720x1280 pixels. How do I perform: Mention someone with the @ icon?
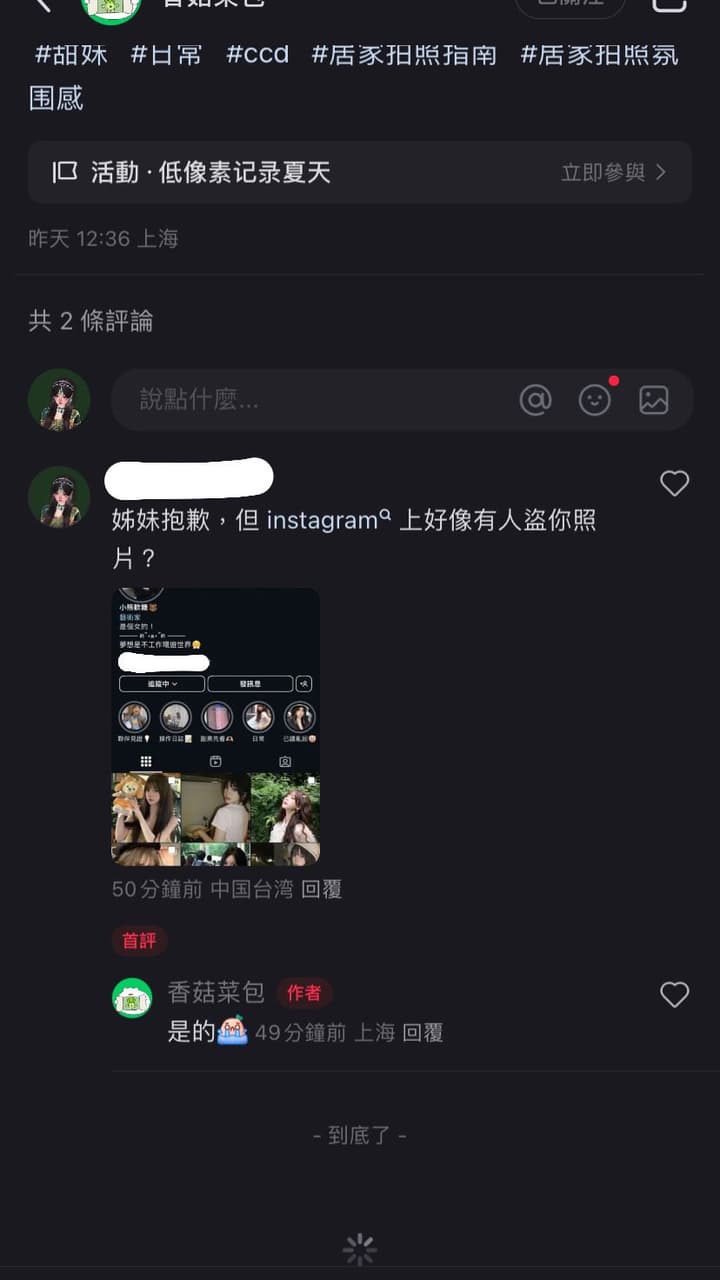click(x=536, y=400)
